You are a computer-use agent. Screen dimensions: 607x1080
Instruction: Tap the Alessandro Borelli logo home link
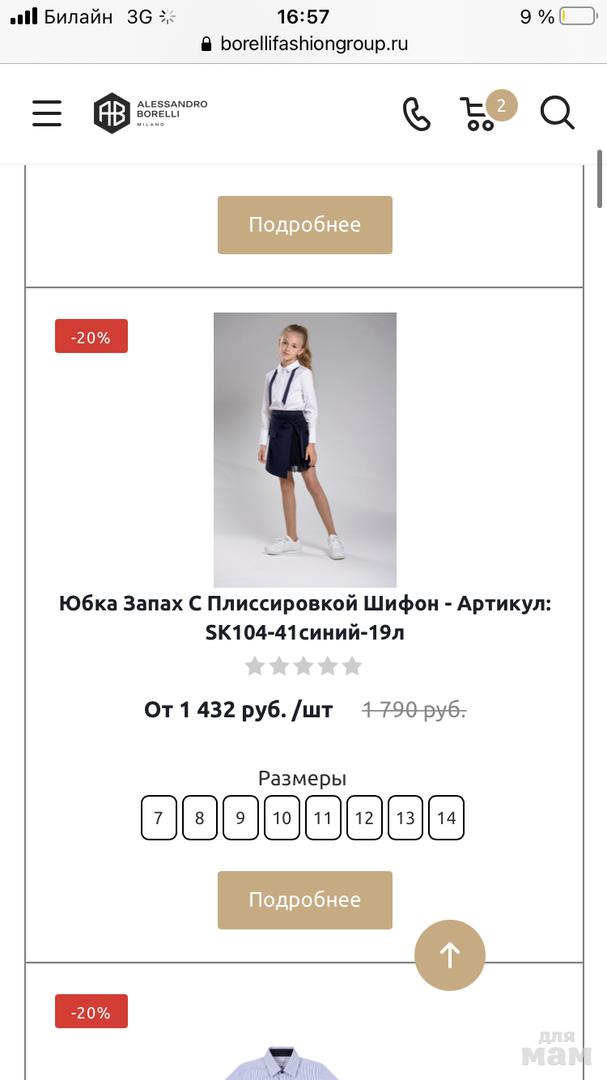151,113
